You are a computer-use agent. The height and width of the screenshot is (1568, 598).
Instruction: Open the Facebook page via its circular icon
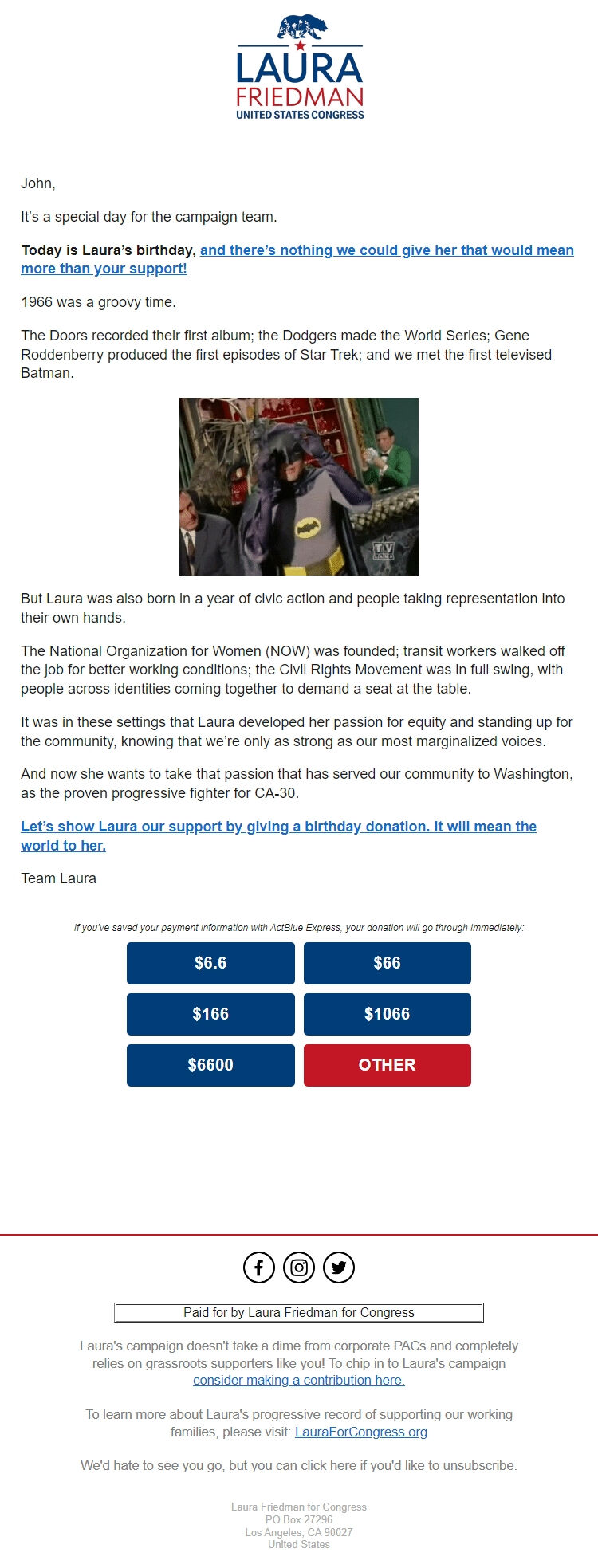click(258, 1267)
